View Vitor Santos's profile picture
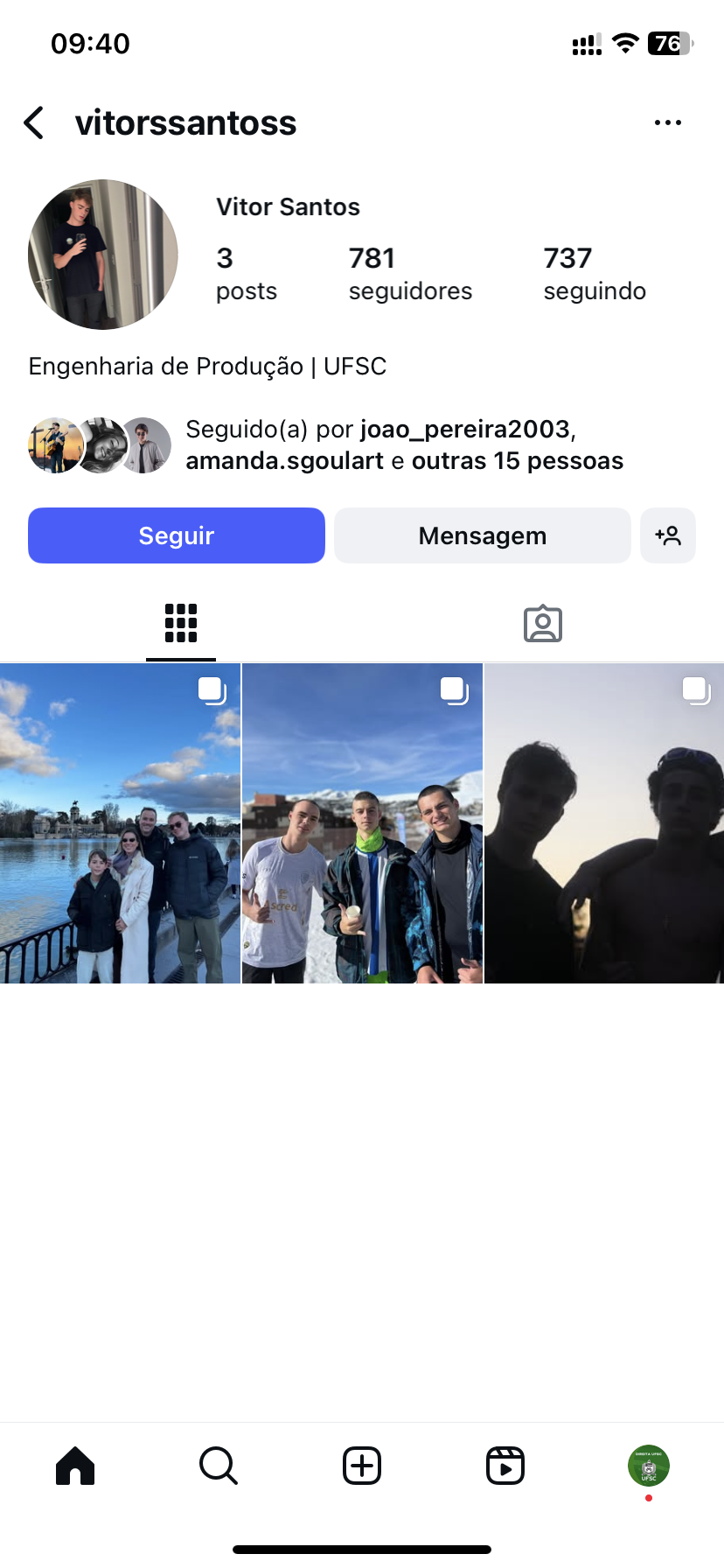Viewport: 724px width, 1568px height. click(x=103, y=255)
